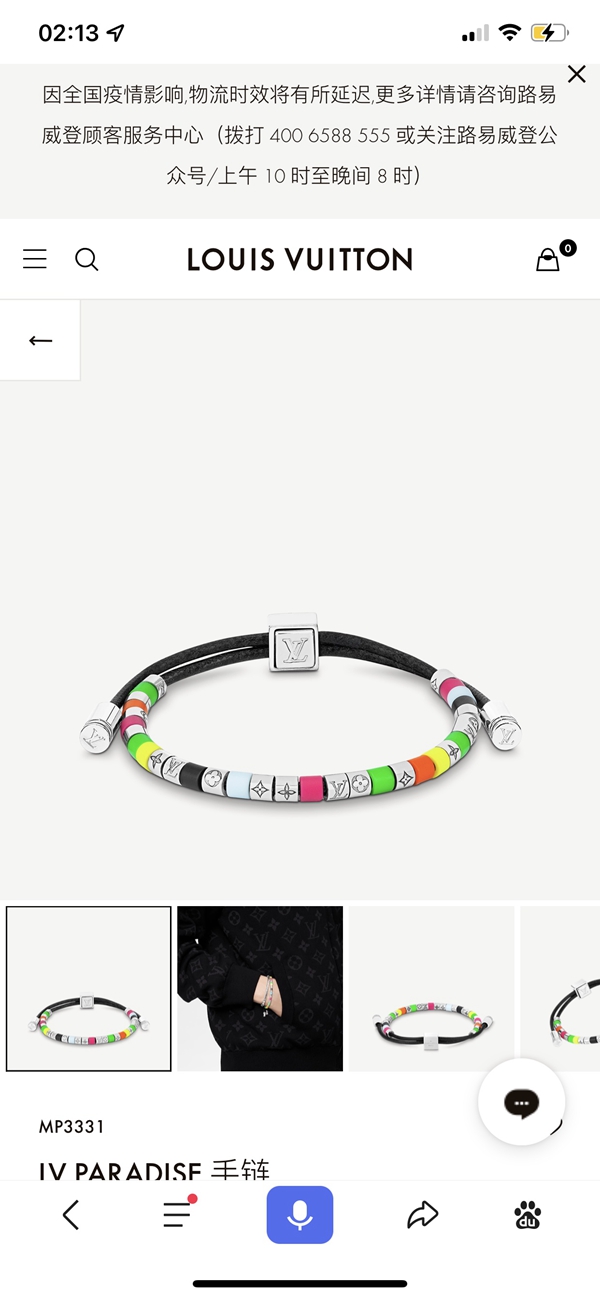View the model wearing bracelet thumbnail
This screenshot has width=600, height=1299.
point(260,989)
